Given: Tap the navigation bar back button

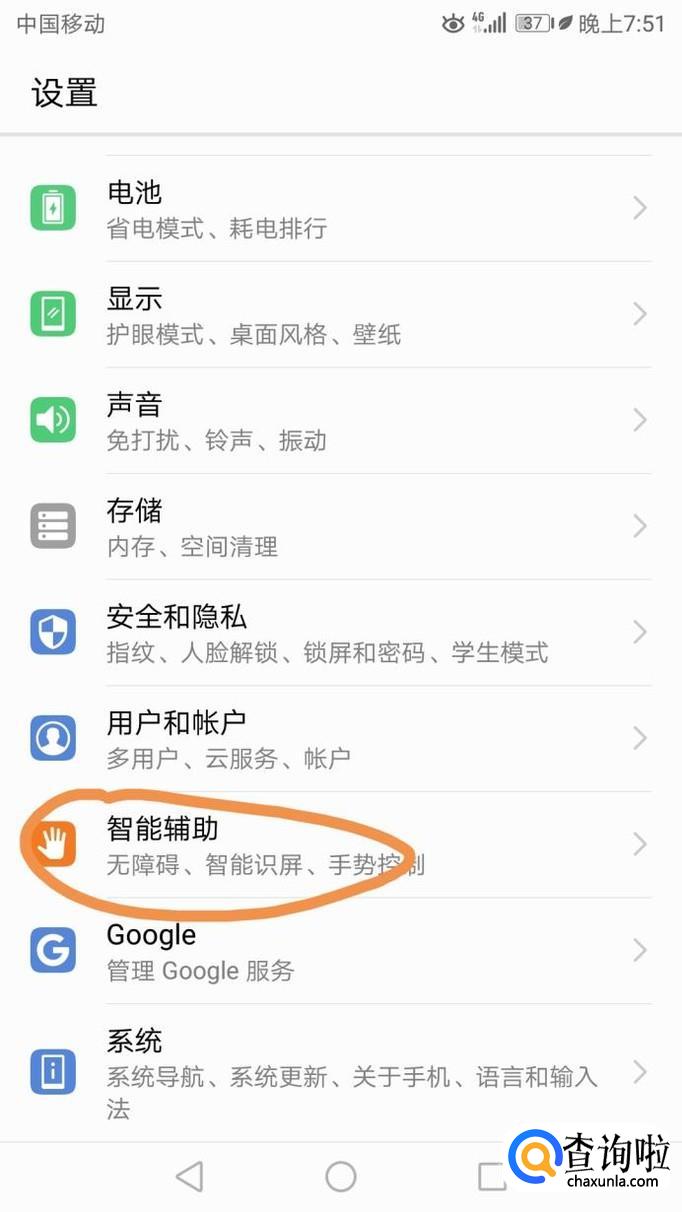Looking at the screenshot, I should (x=189, y=1176).
